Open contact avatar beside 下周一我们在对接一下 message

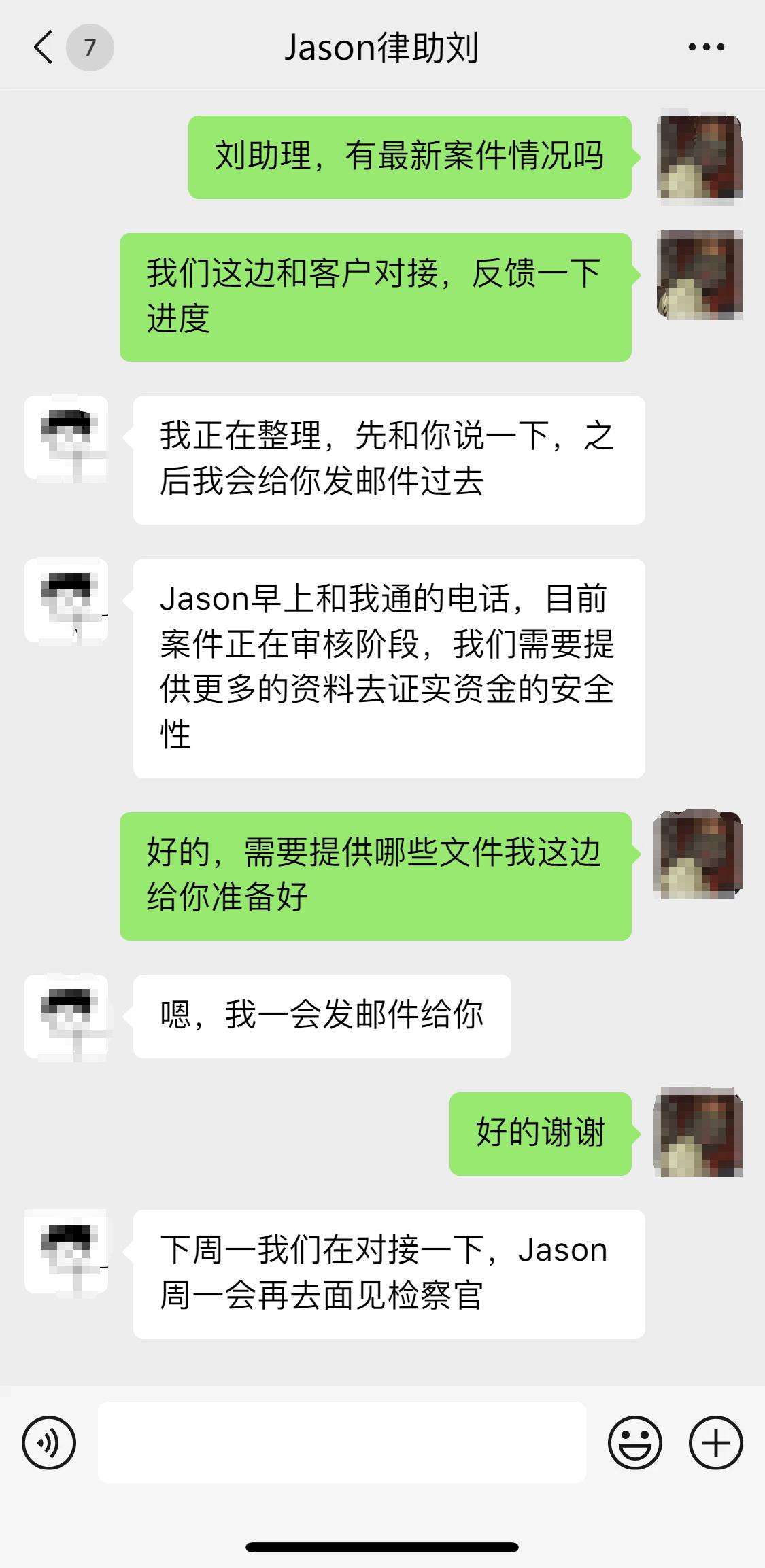click(67, 1251)
